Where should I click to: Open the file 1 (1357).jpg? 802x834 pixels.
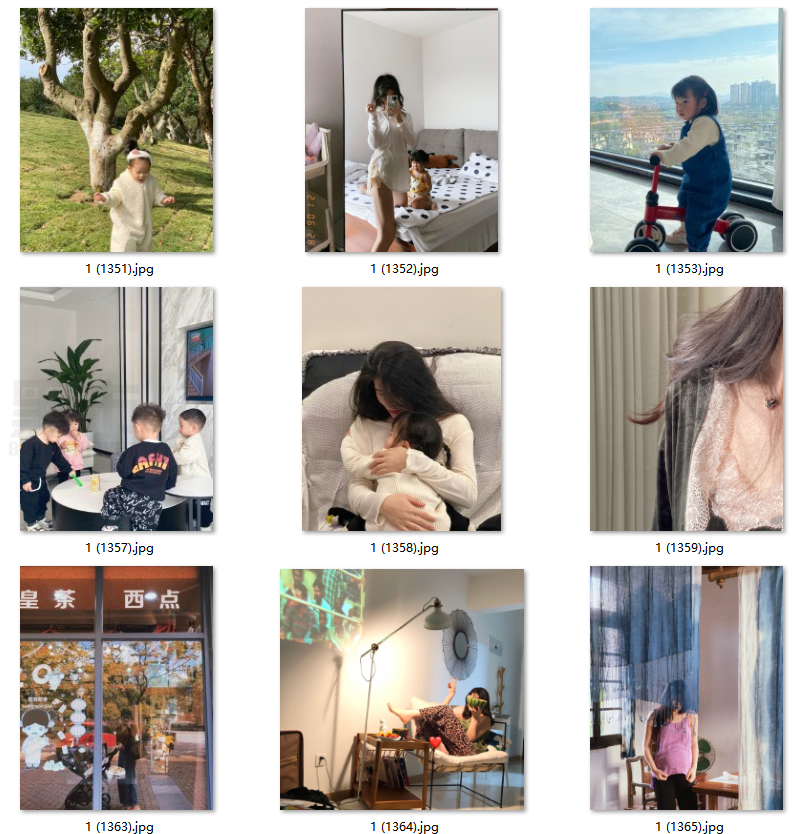116,409
